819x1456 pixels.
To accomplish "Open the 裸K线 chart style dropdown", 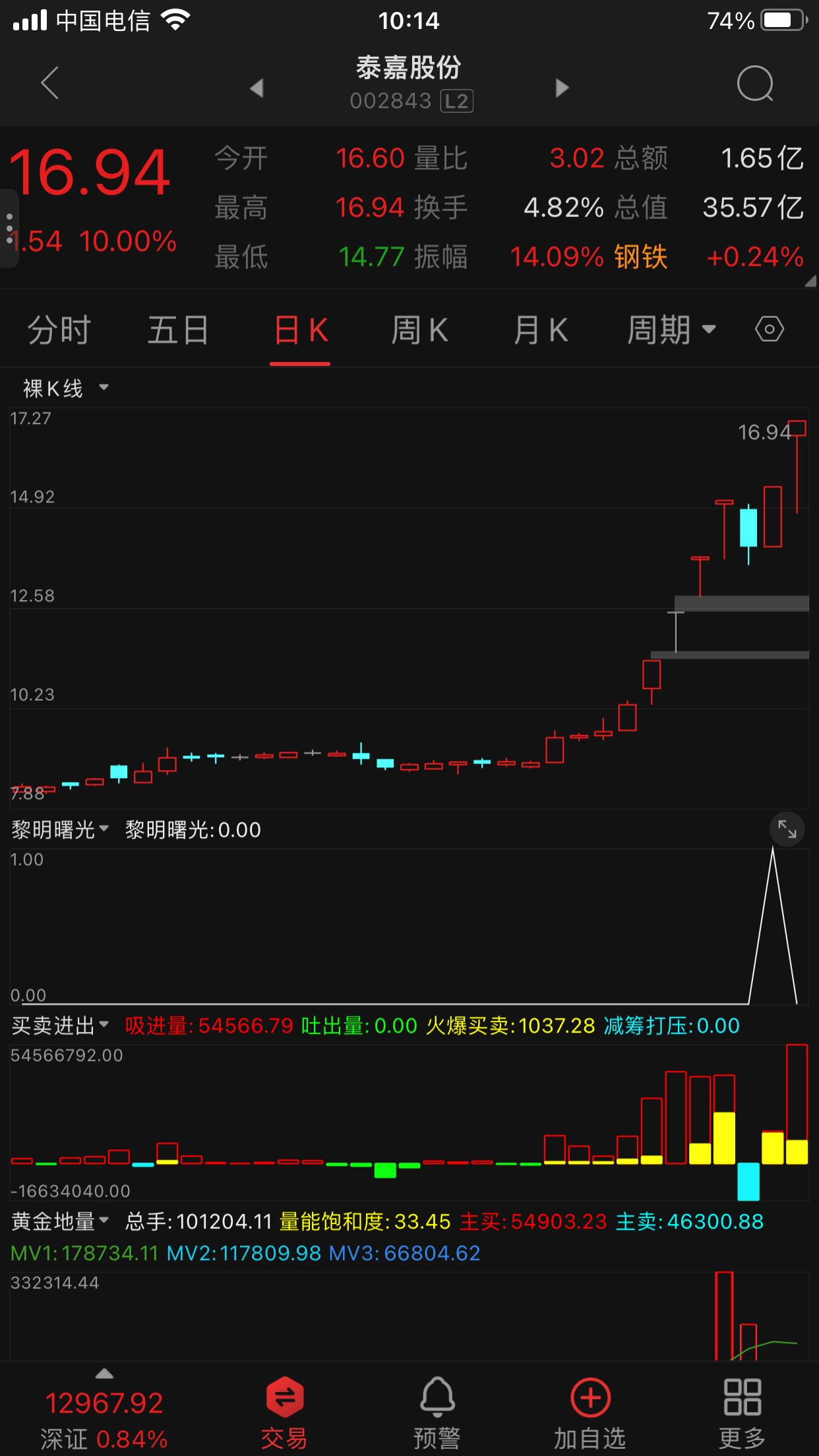I will [x=63, y=388].
